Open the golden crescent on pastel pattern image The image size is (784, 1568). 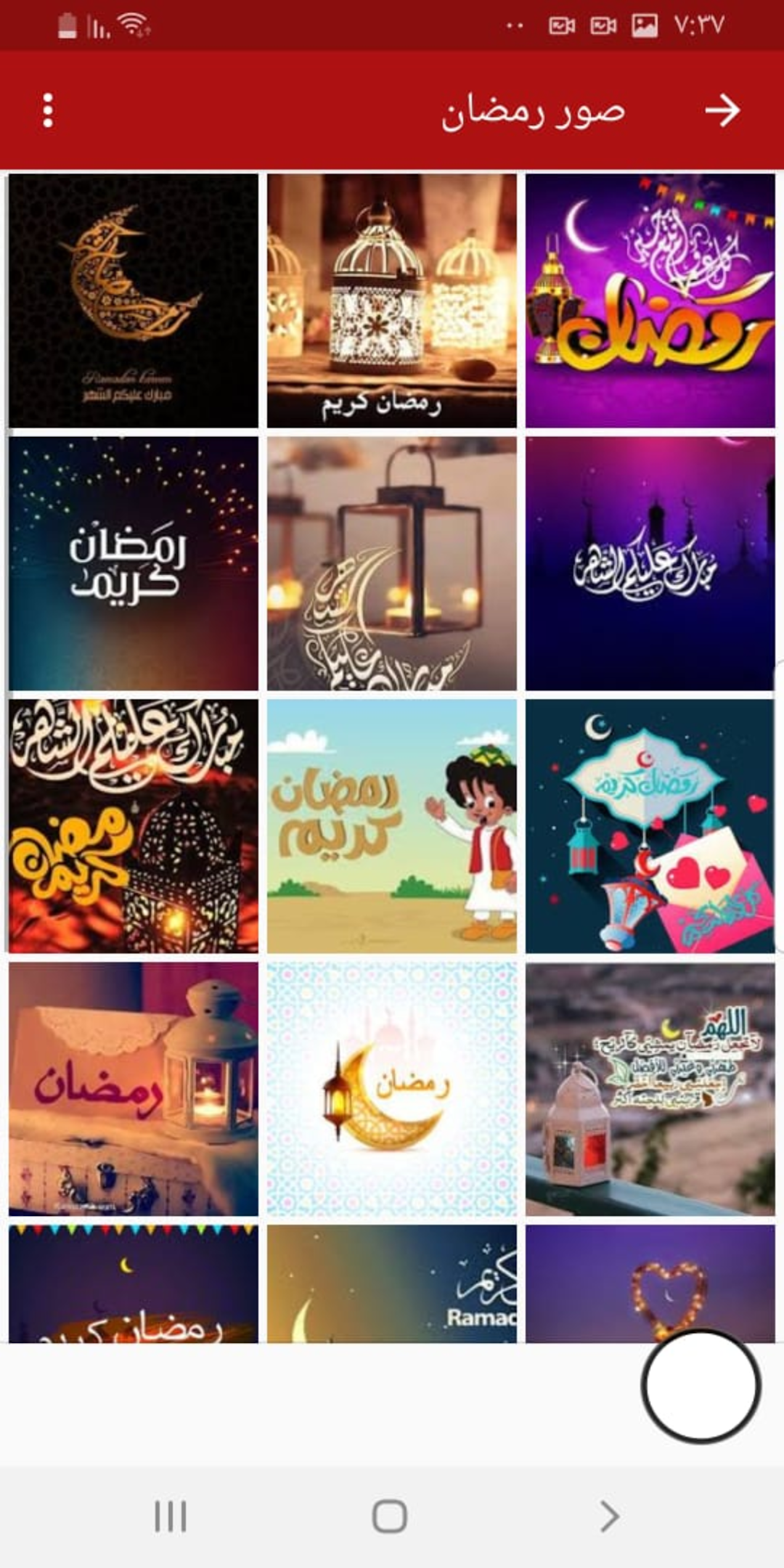coord(392,1089)
